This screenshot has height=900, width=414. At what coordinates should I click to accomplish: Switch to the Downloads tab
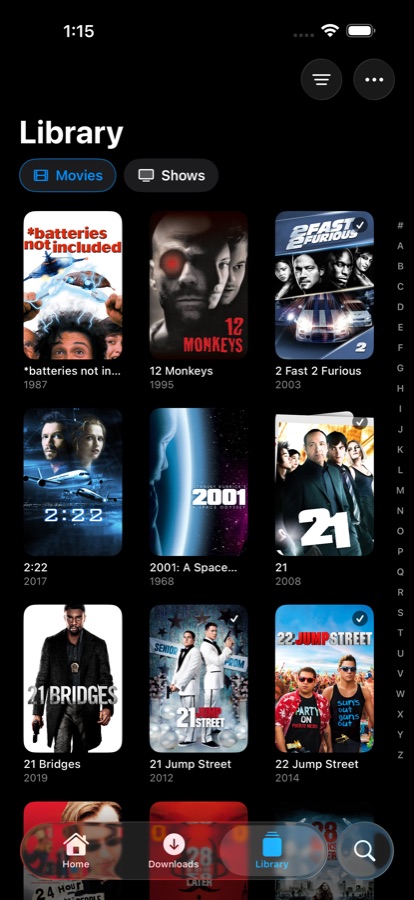[173, 851]
